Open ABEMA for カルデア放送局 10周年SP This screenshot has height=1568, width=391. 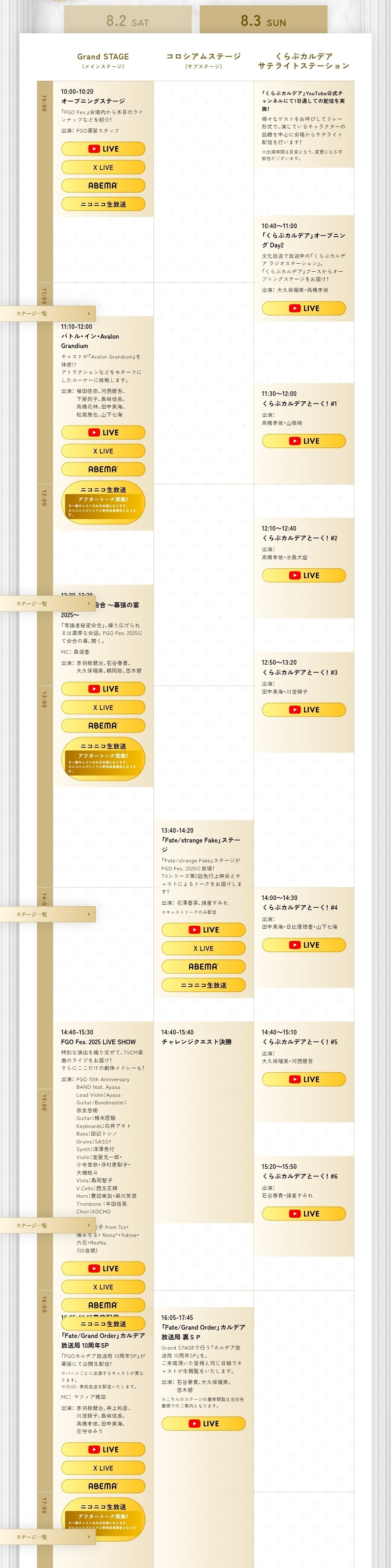[x=103, y=1486]
